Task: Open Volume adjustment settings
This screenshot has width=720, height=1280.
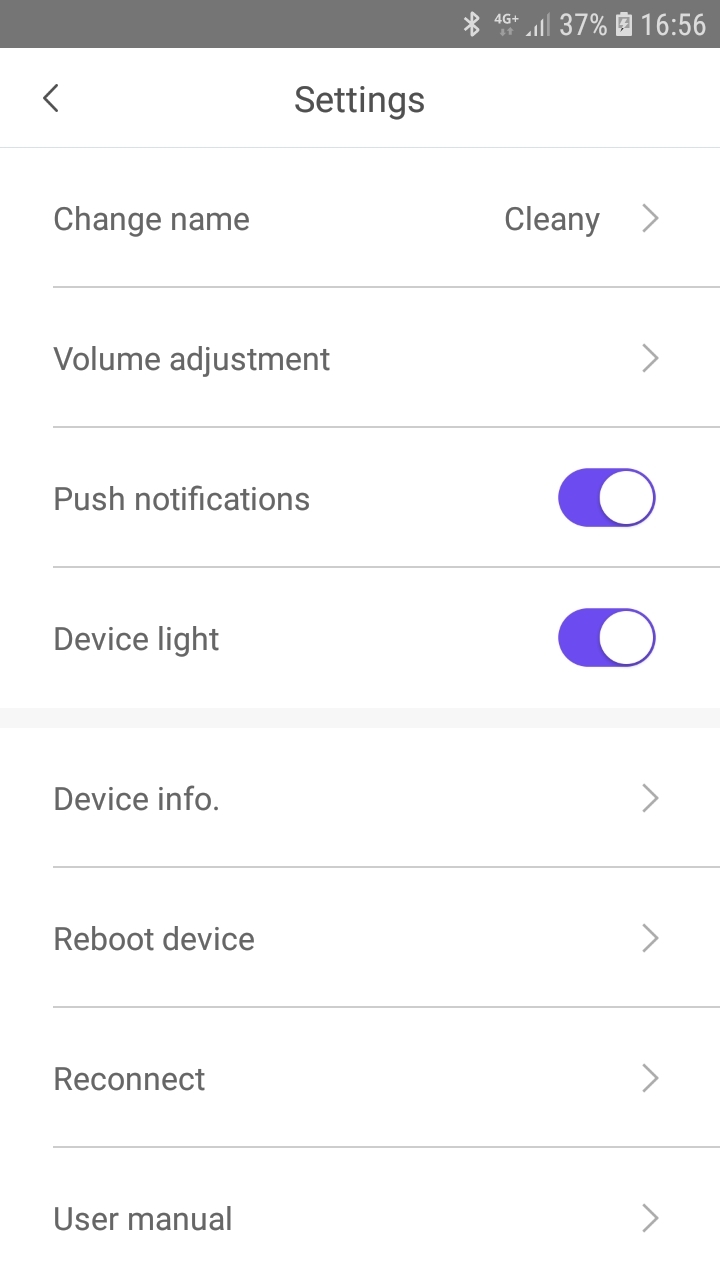Action: pyautogui.click(x=360, y=358)
